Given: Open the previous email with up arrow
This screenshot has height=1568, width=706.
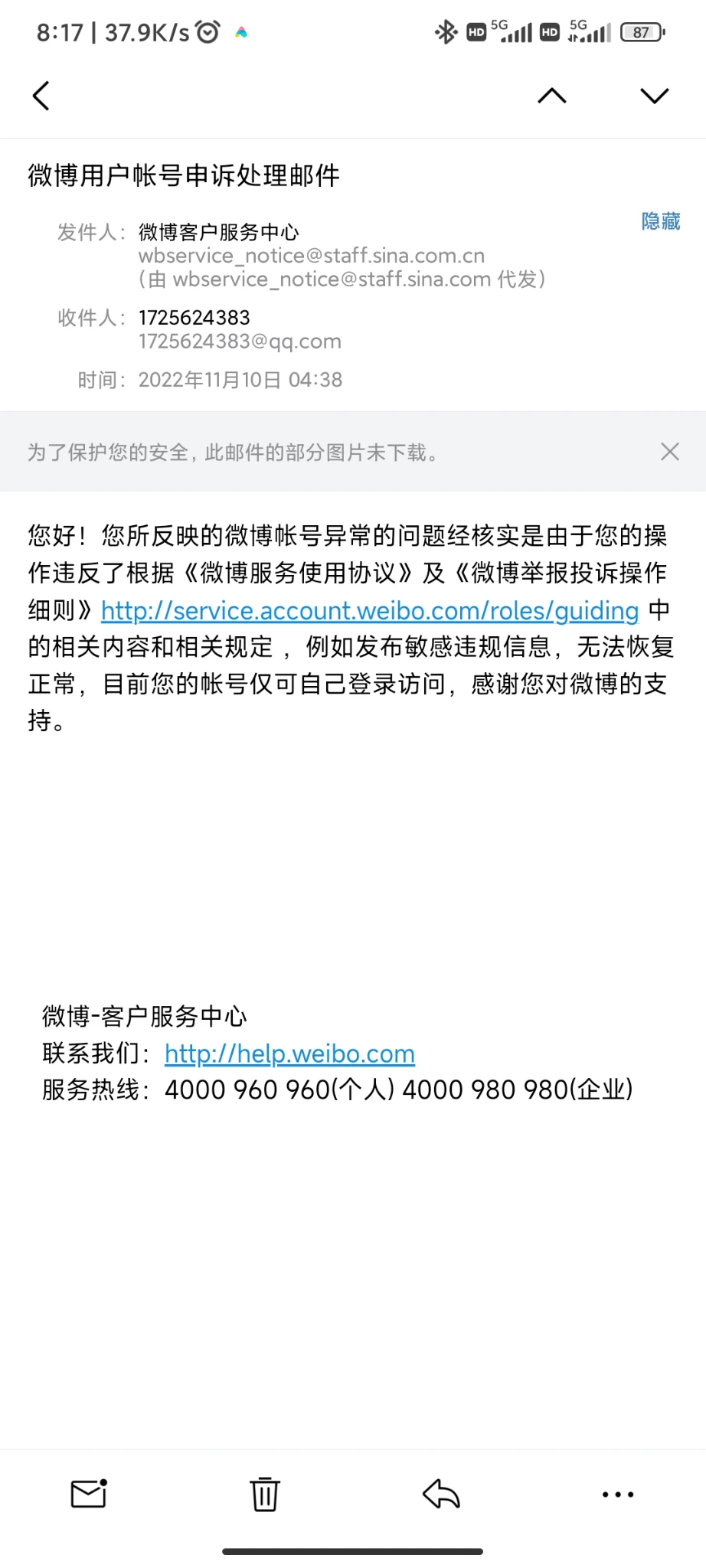Looking at the screenshot, I should click(552, 96).
